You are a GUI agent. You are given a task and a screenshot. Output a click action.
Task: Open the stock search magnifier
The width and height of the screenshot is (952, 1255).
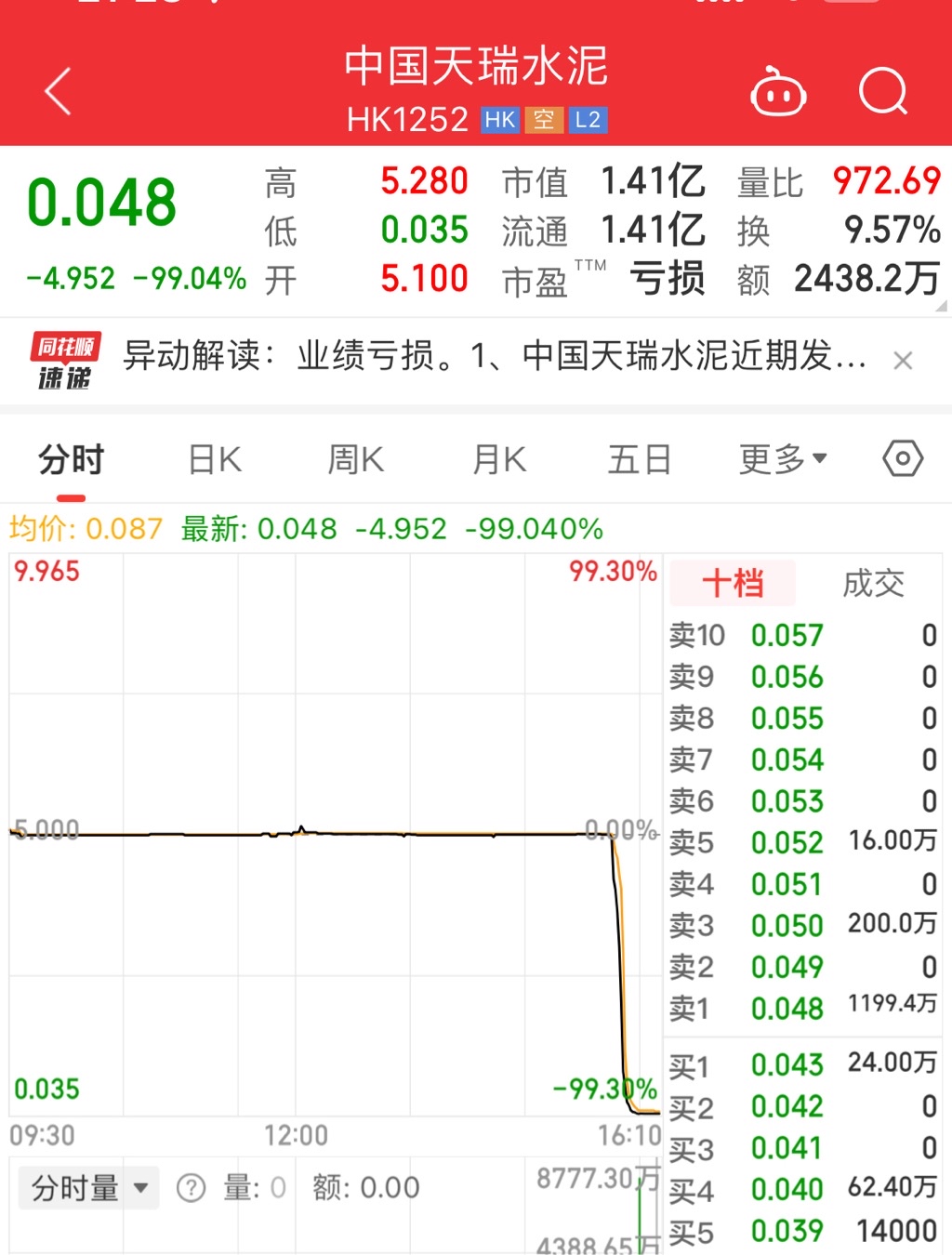click(882, 91)
